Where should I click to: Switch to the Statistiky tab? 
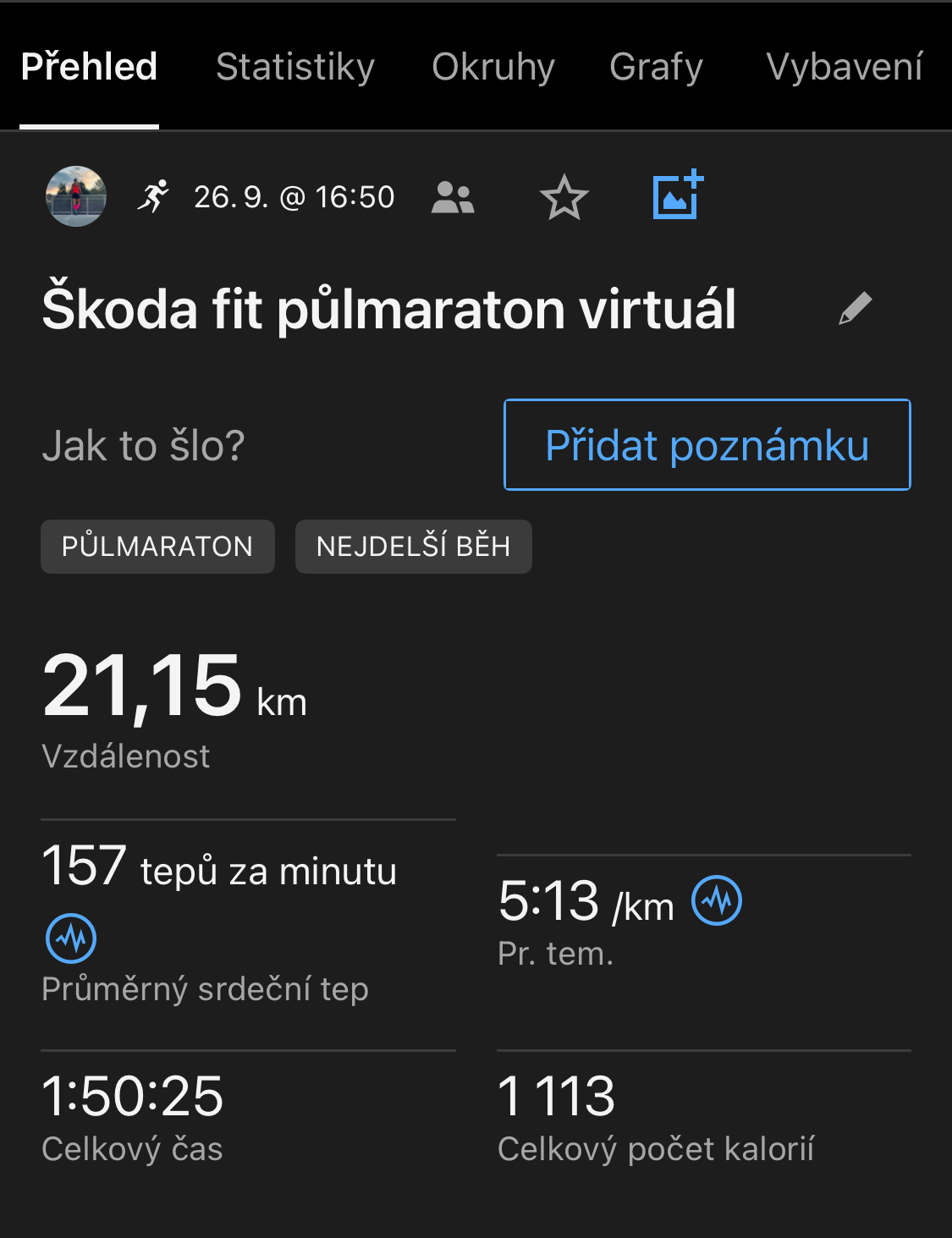(294, 67)
